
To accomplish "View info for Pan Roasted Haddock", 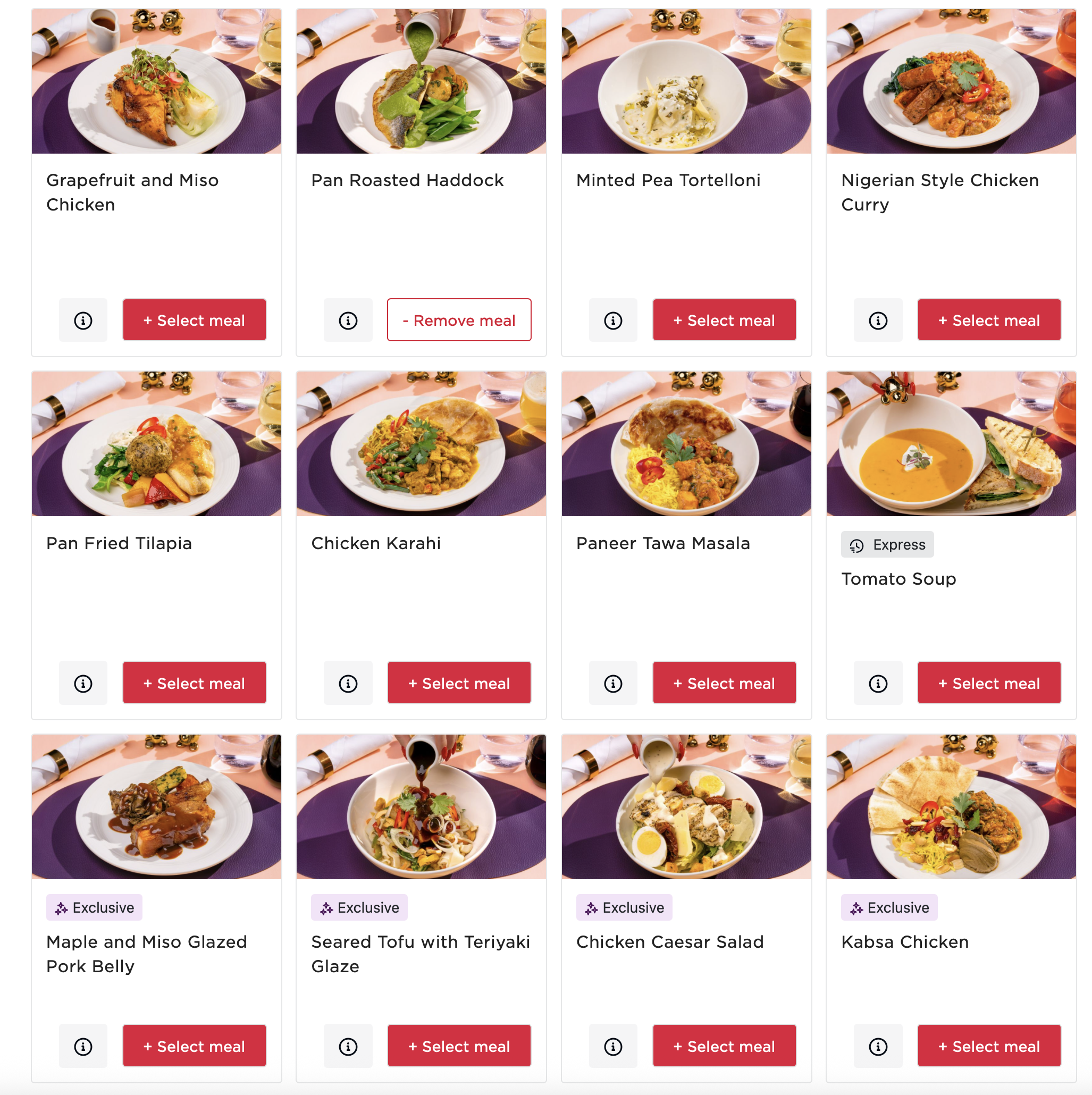I will pyautogui.click(x=348, y=320).
